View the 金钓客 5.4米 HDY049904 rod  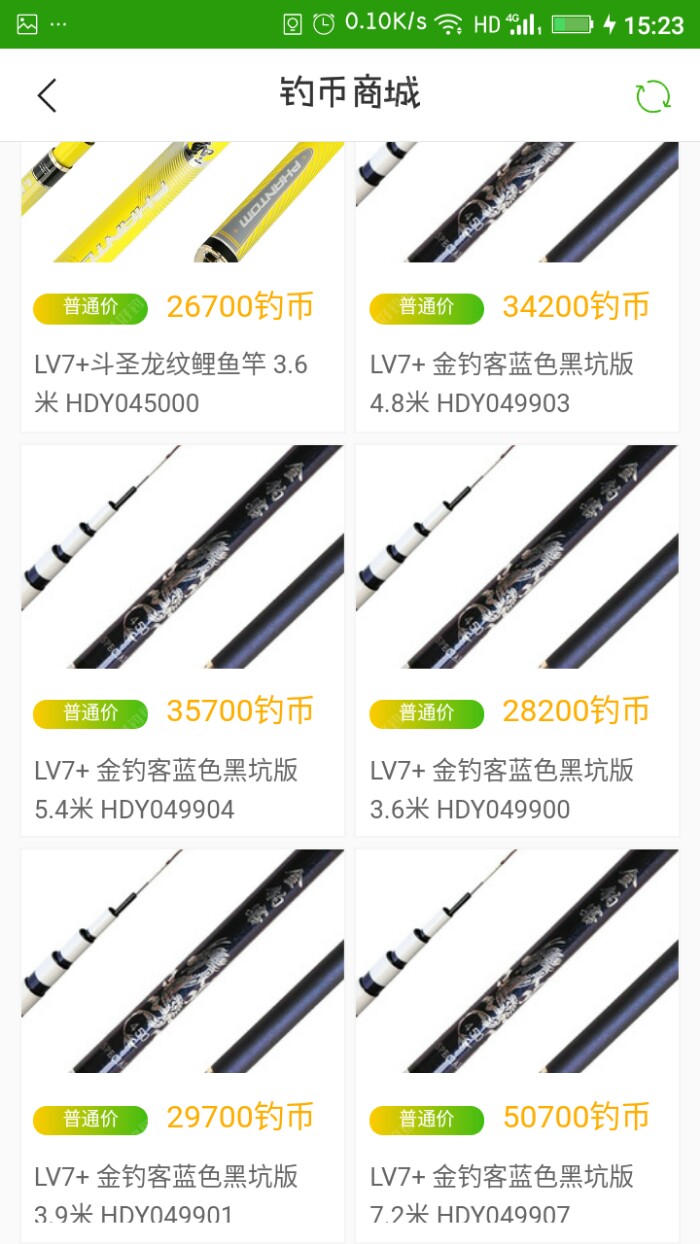point(182,640)
